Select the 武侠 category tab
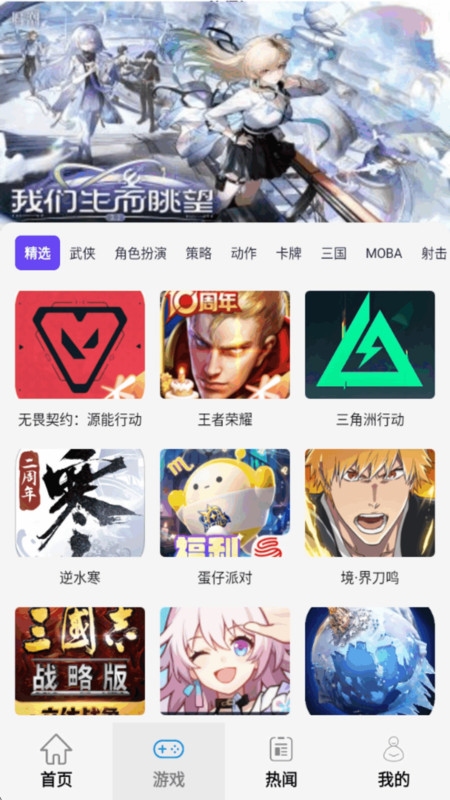This screenshot has height=800, width=450. [83, 253]
